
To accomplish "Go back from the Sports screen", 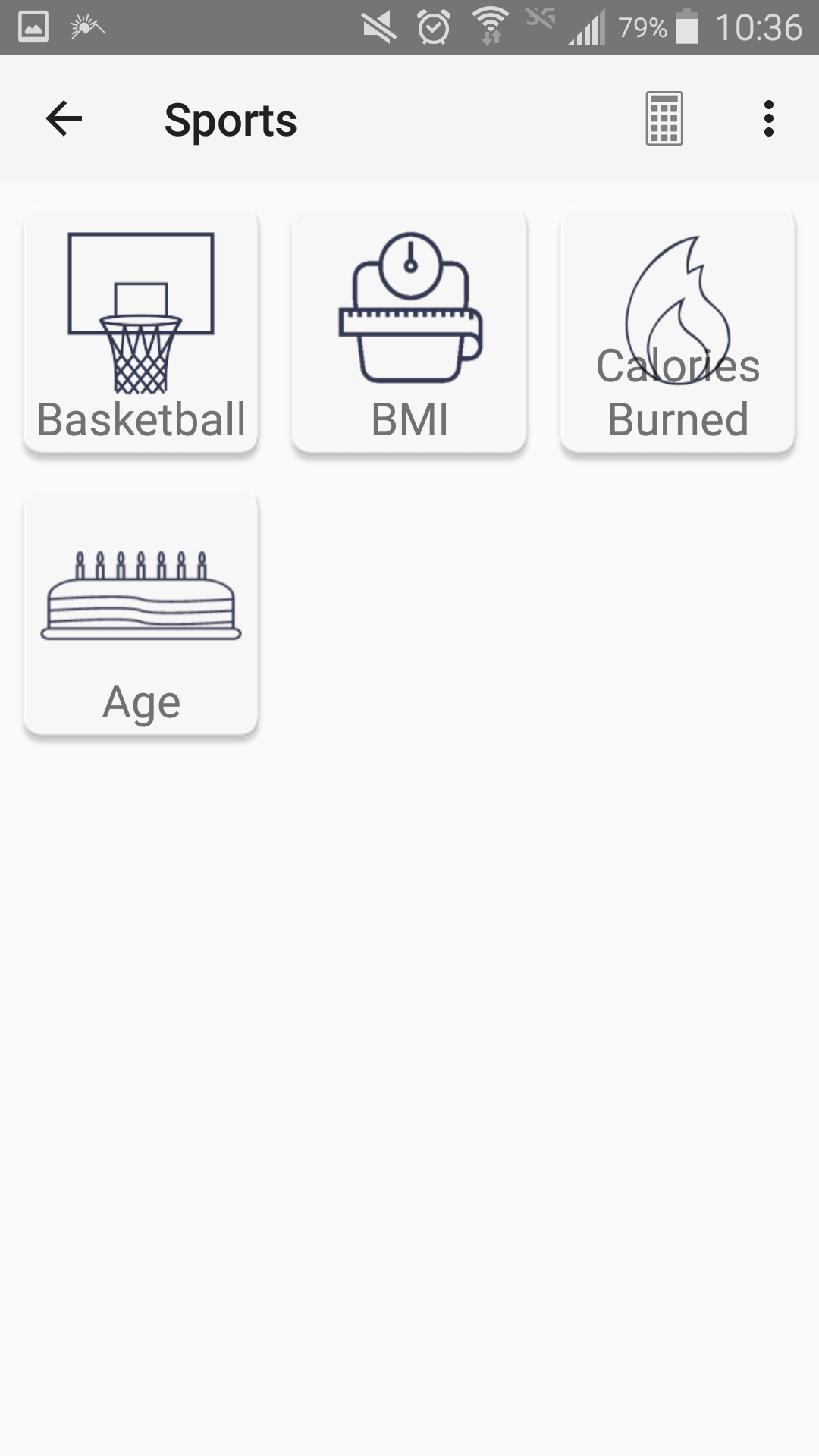I will point(64,119).
